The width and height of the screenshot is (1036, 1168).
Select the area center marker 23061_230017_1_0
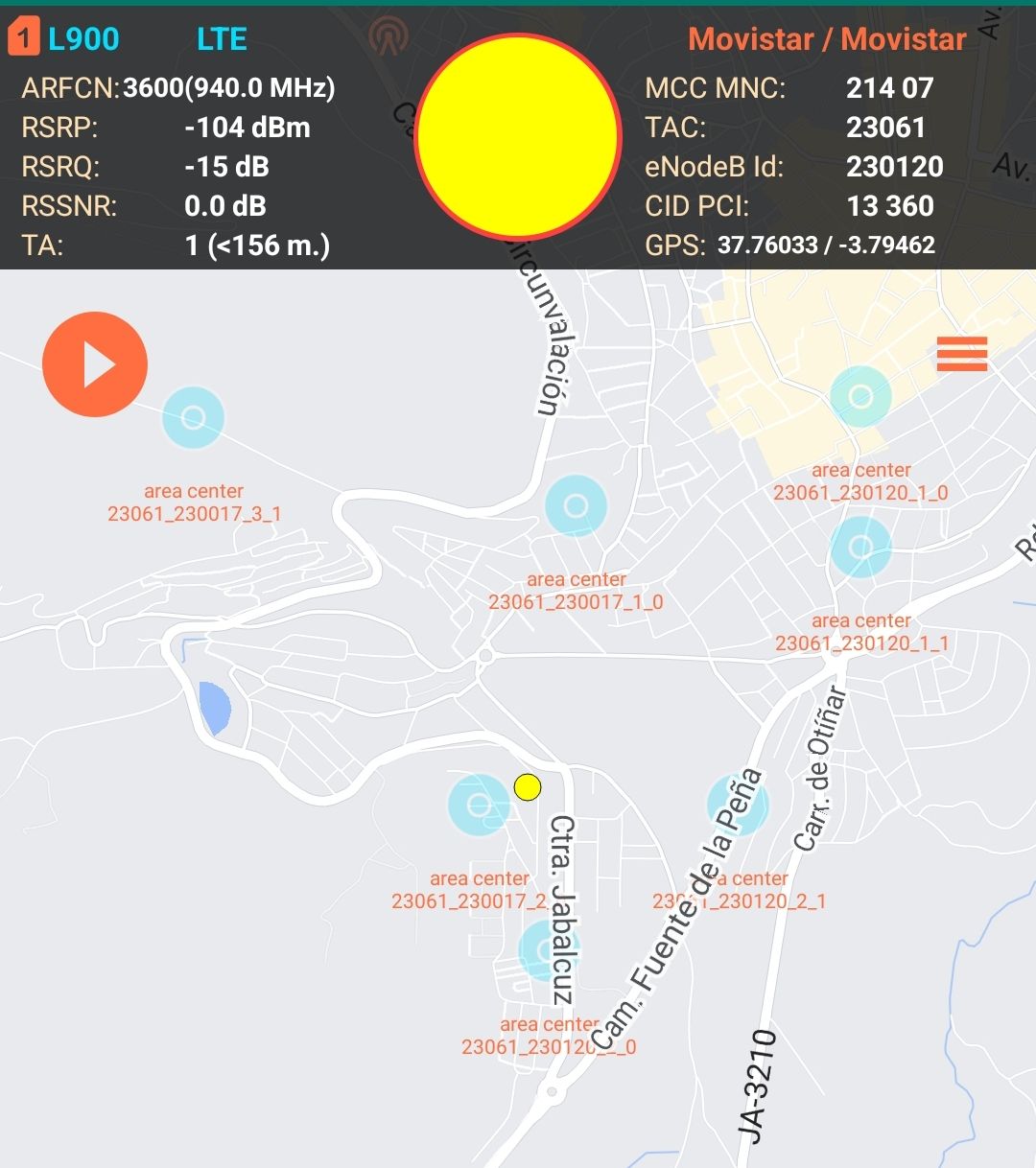click(x=576, y=505)
